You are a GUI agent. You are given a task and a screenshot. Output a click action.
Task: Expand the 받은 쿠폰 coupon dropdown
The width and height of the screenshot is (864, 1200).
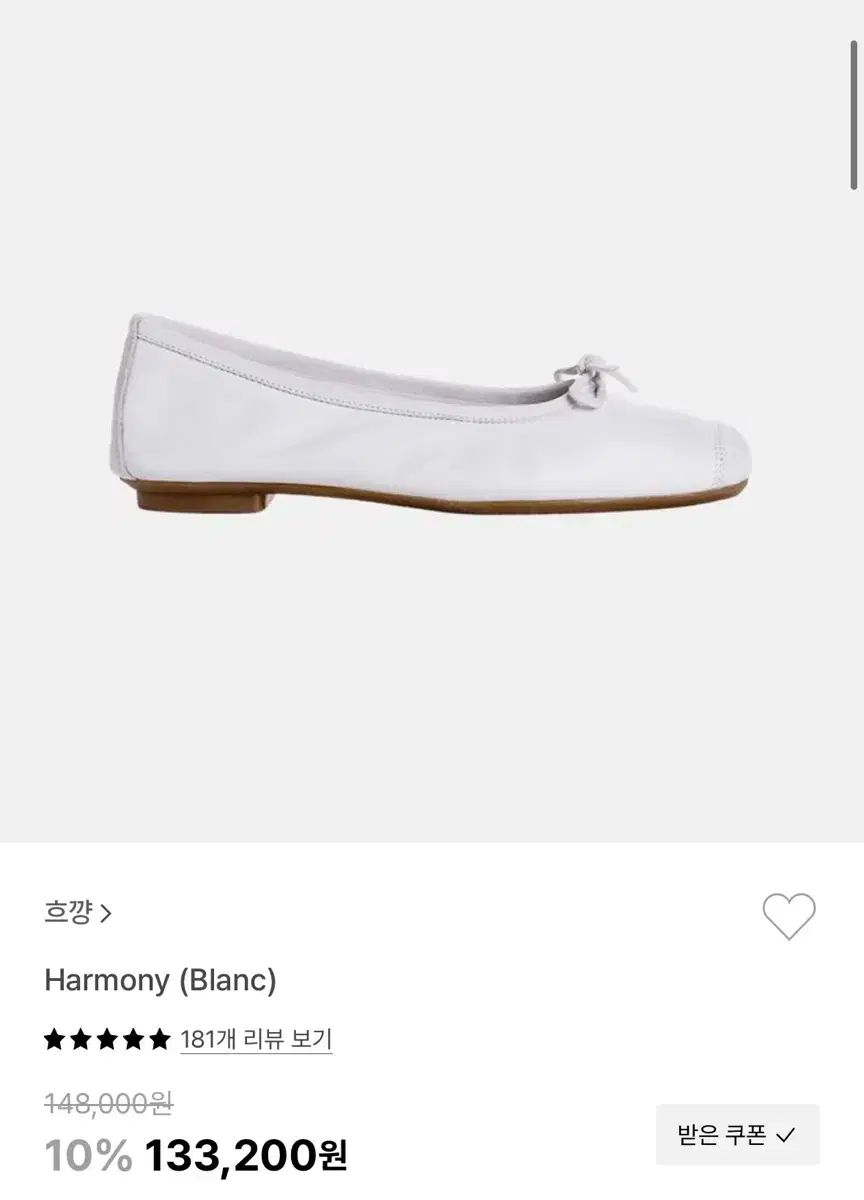[737, 1135]
